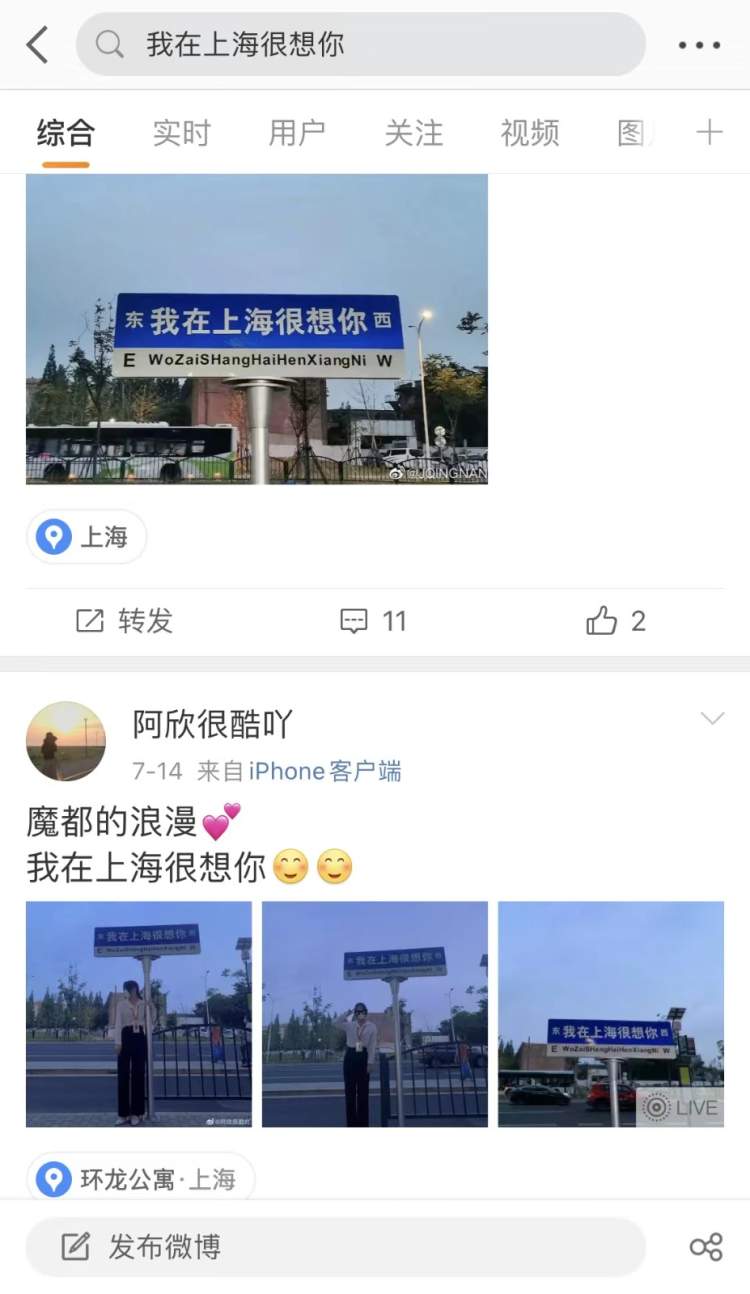Go back using the top-left arrow

tap(37, 45)
